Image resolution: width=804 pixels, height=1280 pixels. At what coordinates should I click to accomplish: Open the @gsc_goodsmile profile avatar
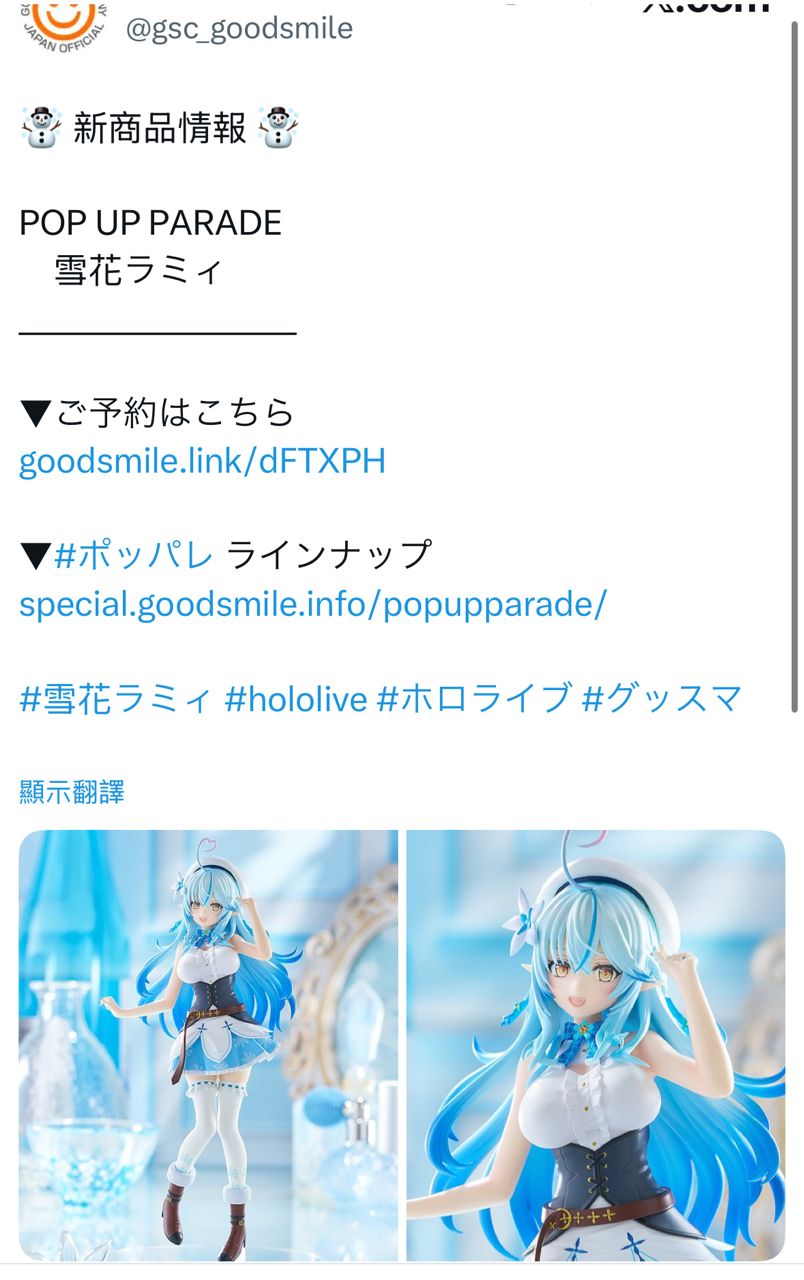coord(62,20)
